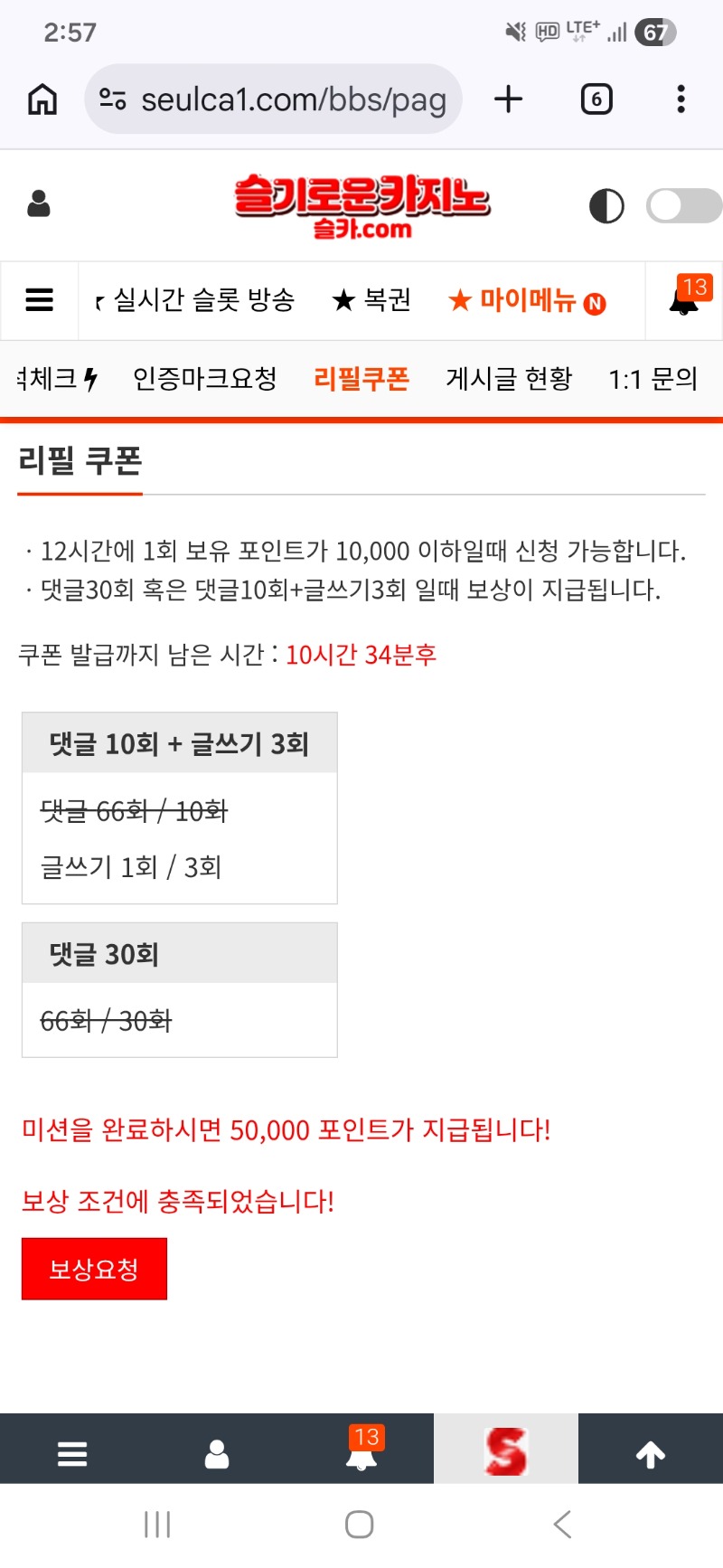This screenshot has height=1568, width=723.
Task: Open a new browser tab
Action: [x=509, y=99]
